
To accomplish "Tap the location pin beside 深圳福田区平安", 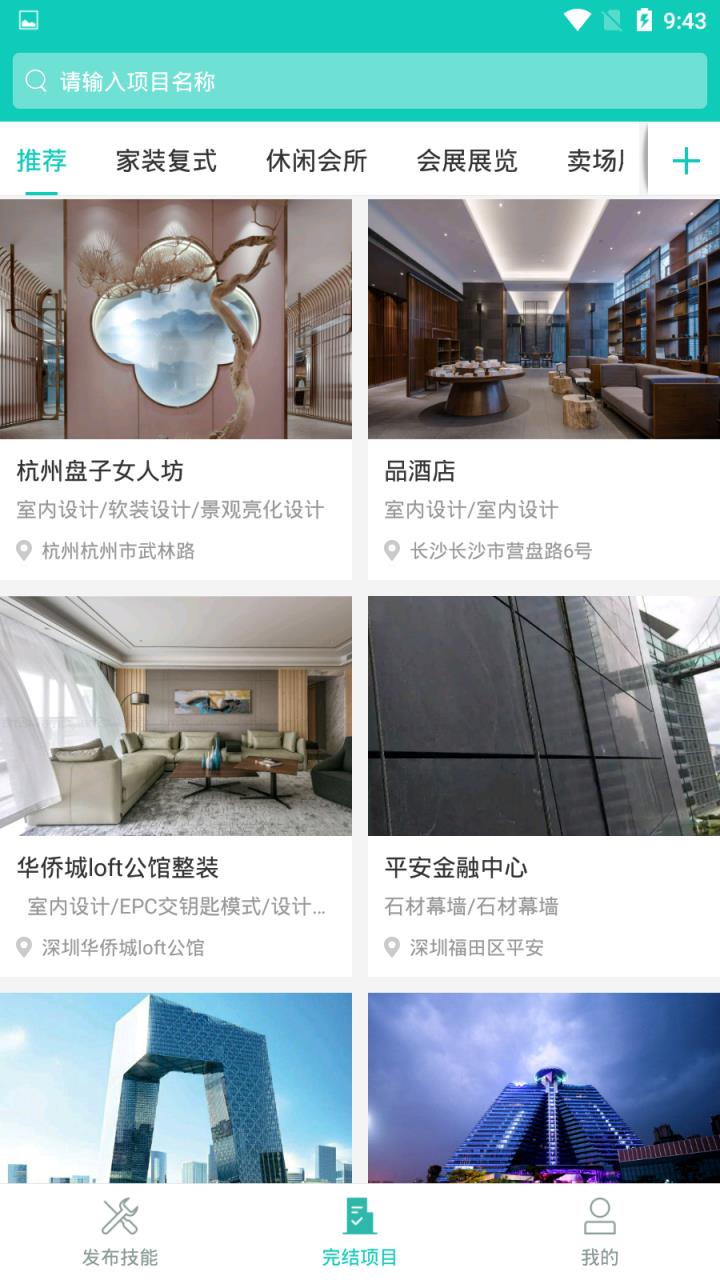I will 390,946.
